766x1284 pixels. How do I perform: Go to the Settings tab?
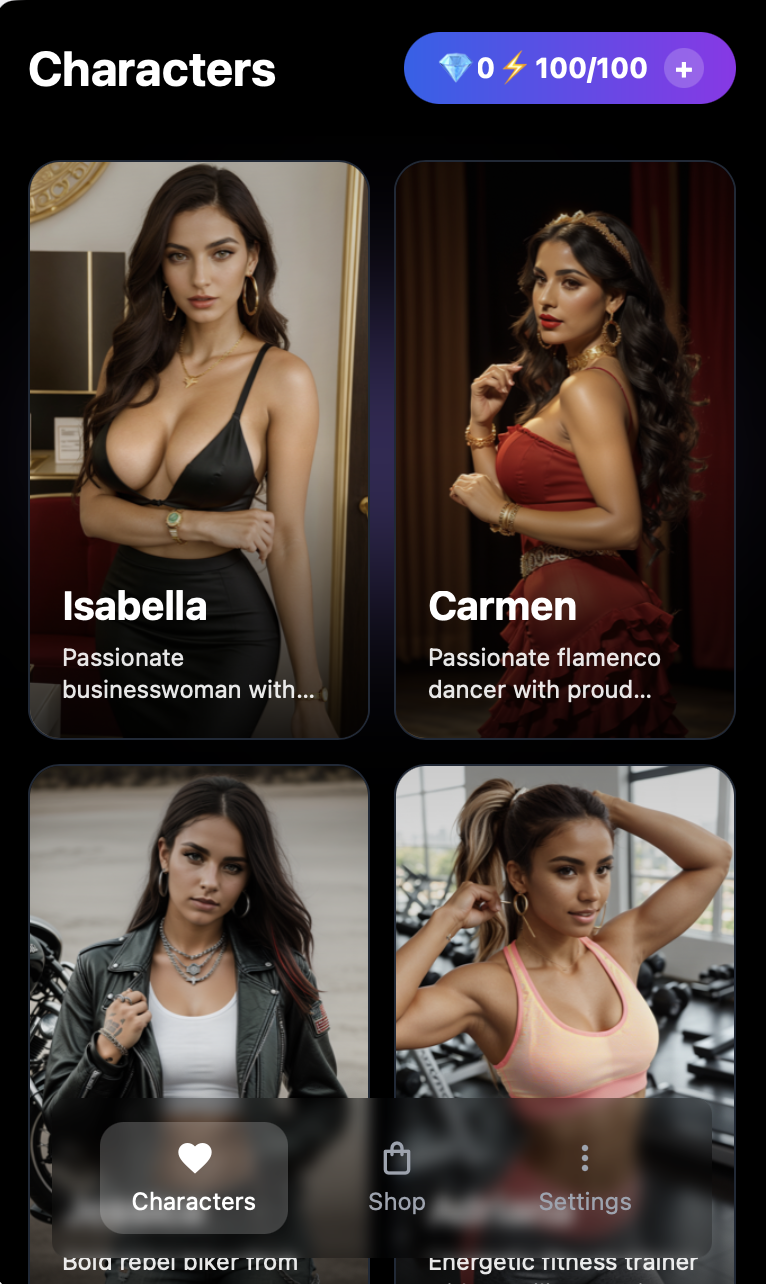(585, 1178)
